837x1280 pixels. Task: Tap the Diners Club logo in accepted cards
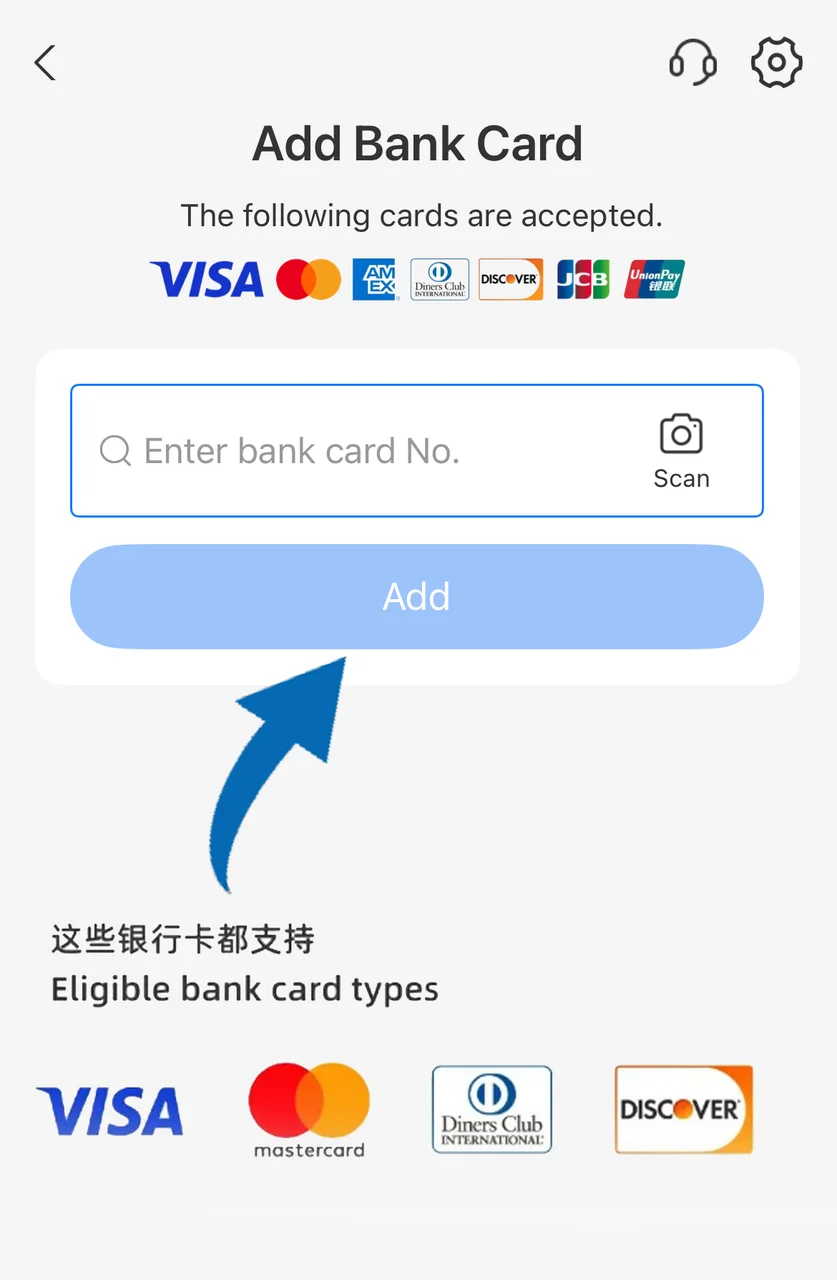click(x=439, y=279)
